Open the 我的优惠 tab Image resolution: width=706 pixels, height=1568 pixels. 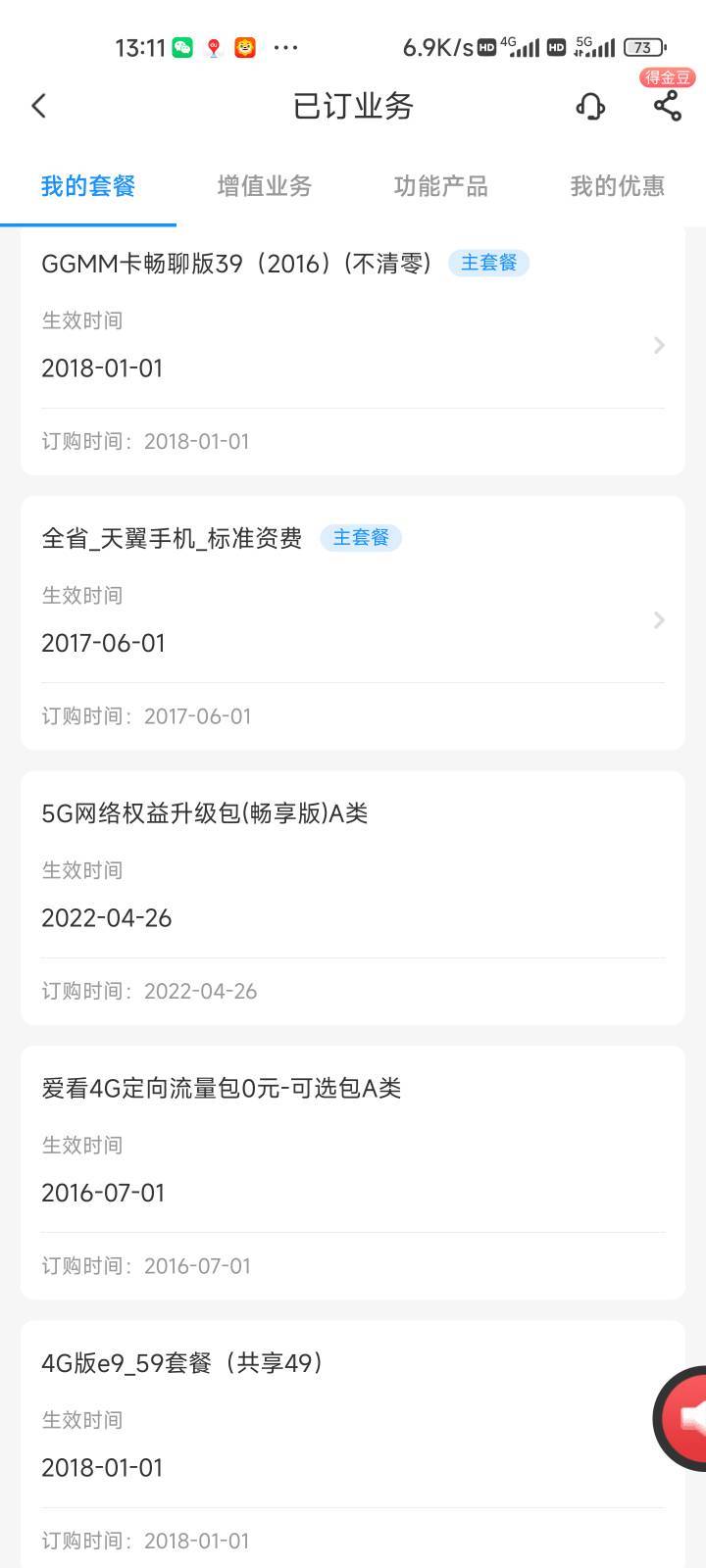pyautogui.click(x=618, y=186)
